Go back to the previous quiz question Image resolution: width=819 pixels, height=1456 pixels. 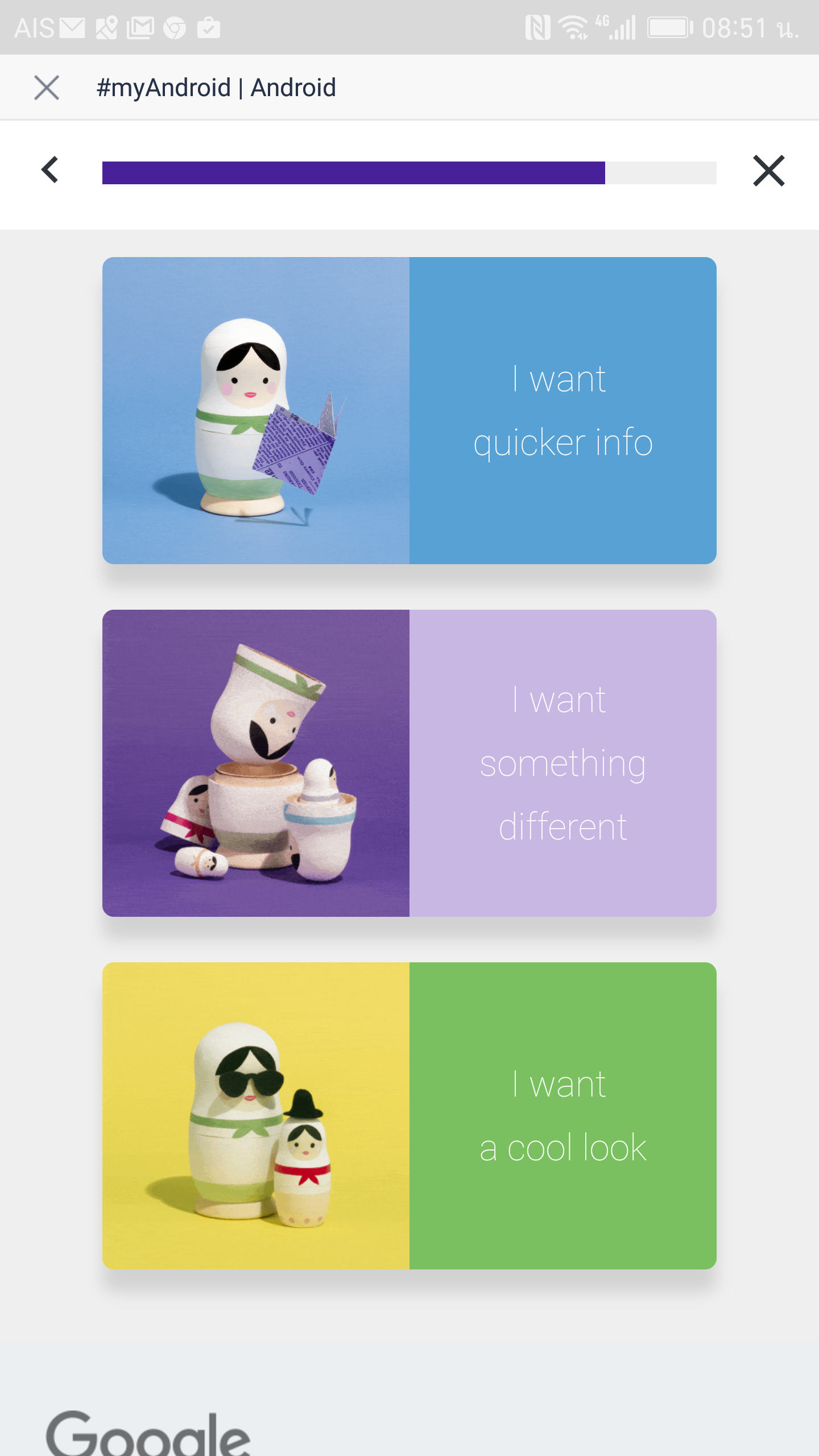[x=50, y=170]
